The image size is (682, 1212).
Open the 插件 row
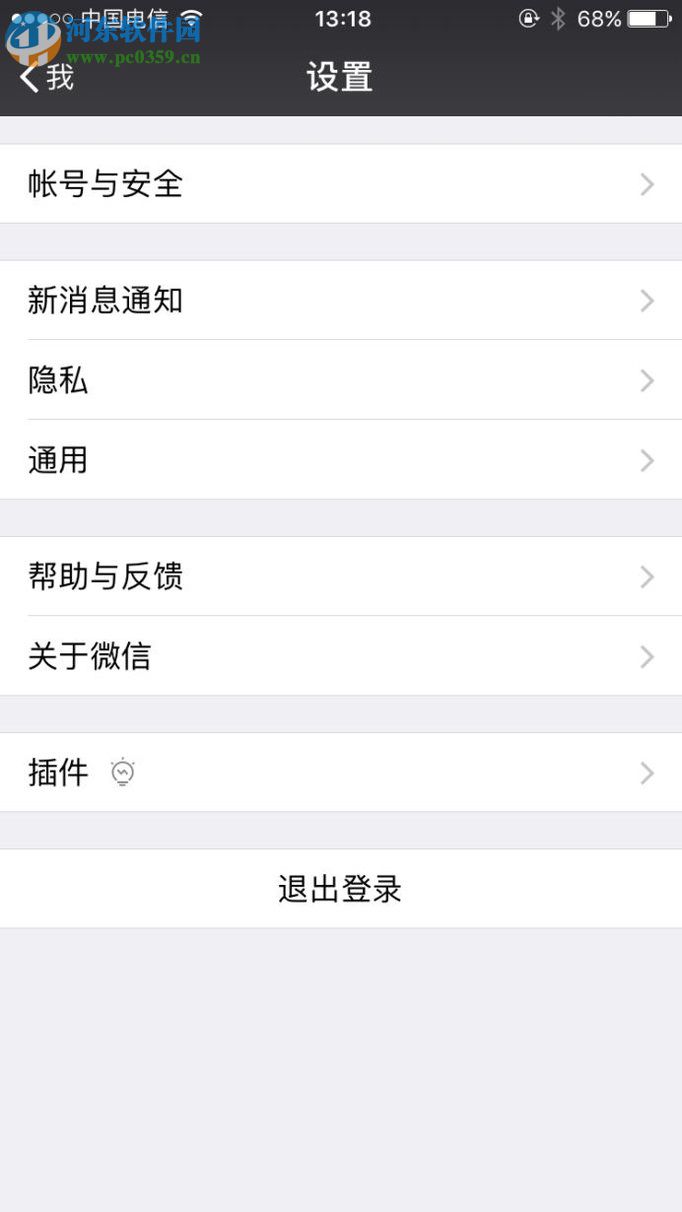point(340,773)
